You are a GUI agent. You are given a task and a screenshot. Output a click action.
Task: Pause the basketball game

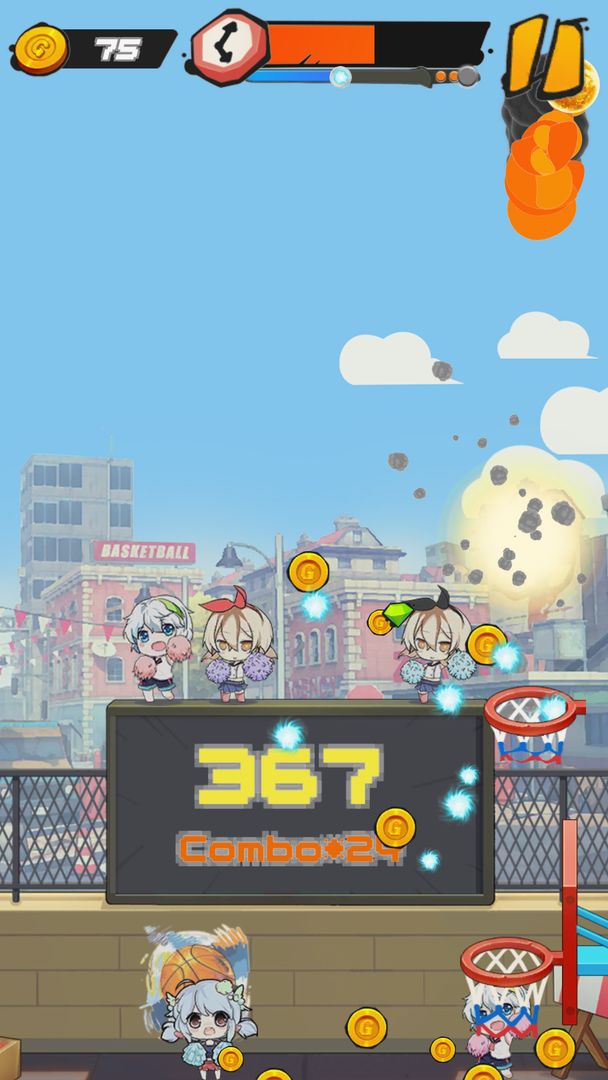coord(545,57)
